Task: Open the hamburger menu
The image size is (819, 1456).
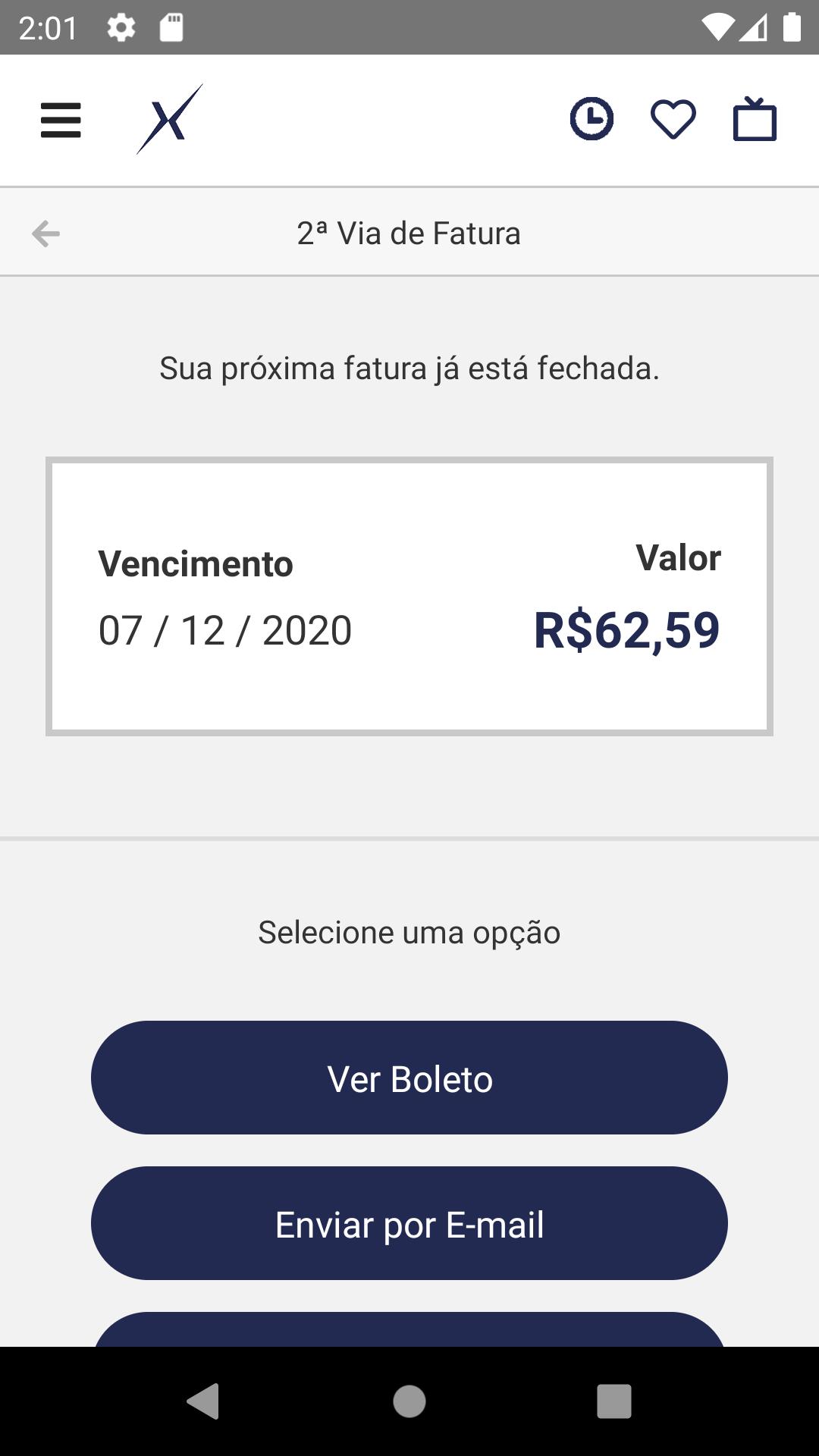Action: pos(61,121)
